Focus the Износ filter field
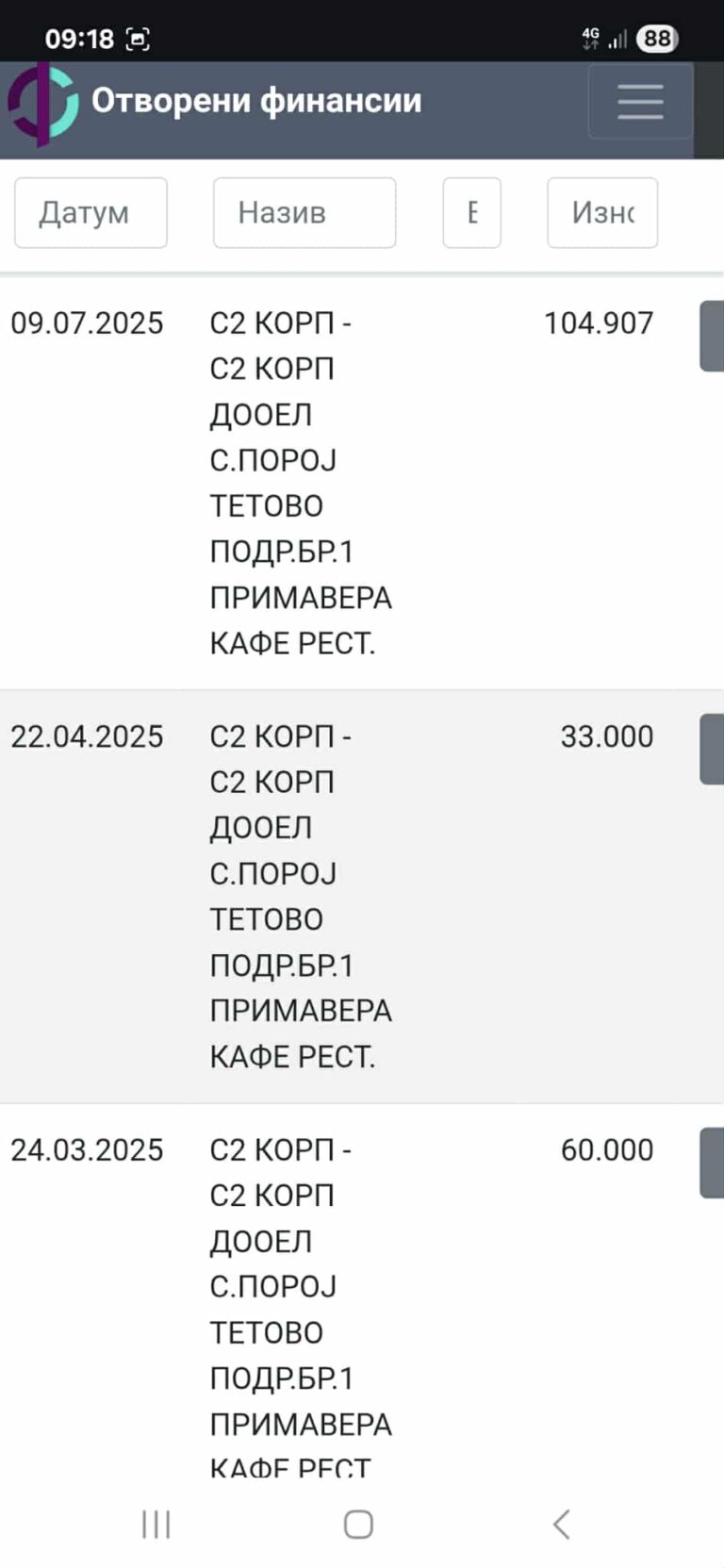This screenshot has height=1568, width=724. coord(602,213)
